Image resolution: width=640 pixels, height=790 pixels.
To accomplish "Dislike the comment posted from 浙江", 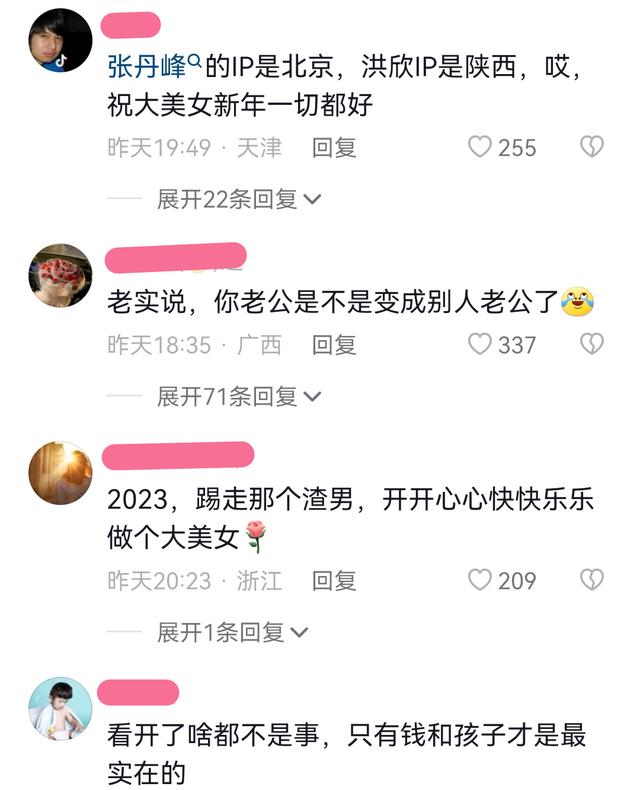I will click(592, 580).
